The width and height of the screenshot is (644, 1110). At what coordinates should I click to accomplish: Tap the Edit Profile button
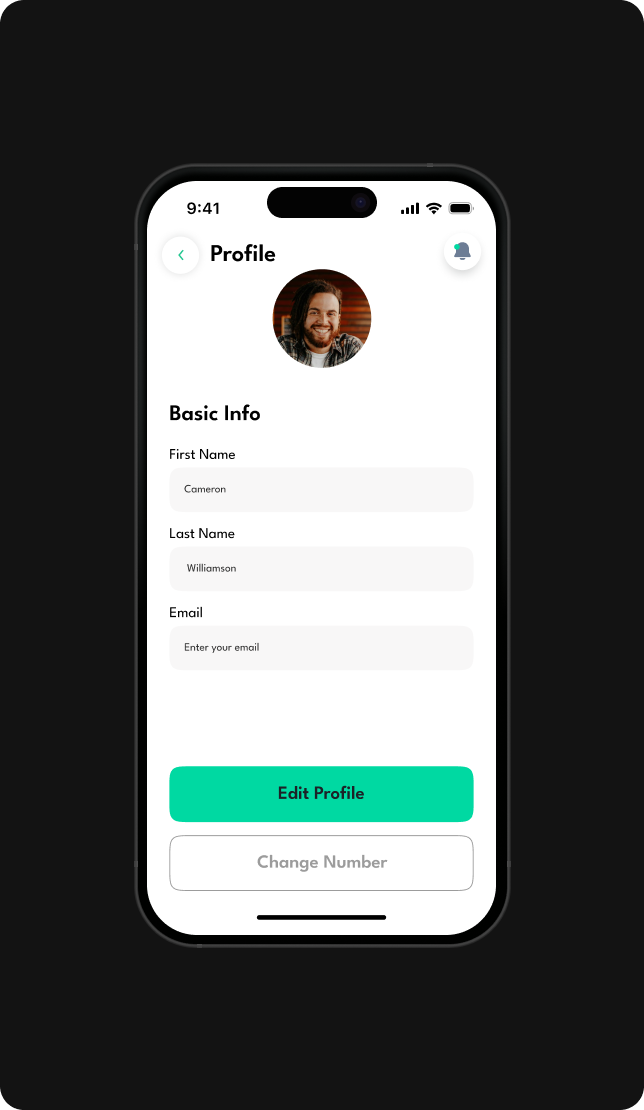pos(321,794)
